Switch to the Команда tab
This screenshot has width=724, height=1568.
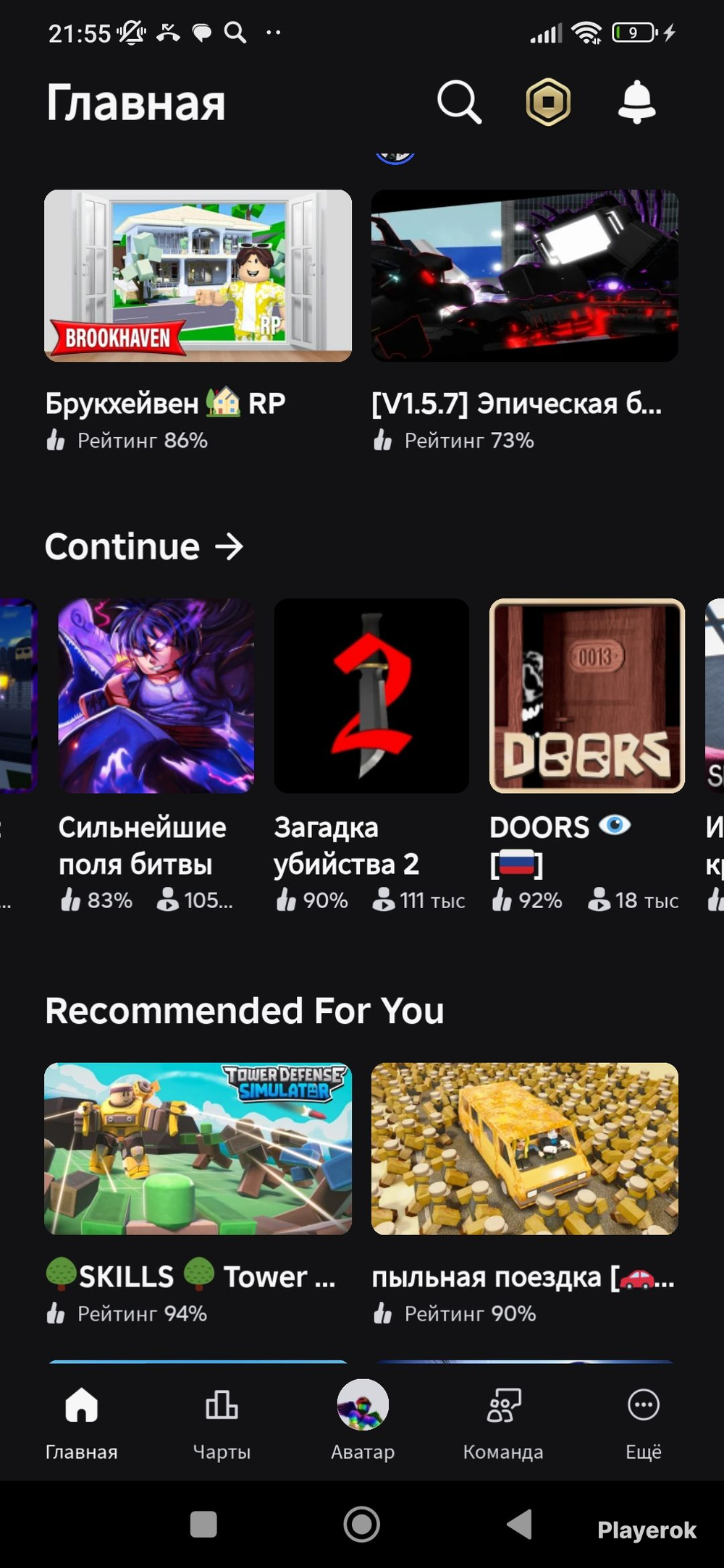(x=503, y=1421)
